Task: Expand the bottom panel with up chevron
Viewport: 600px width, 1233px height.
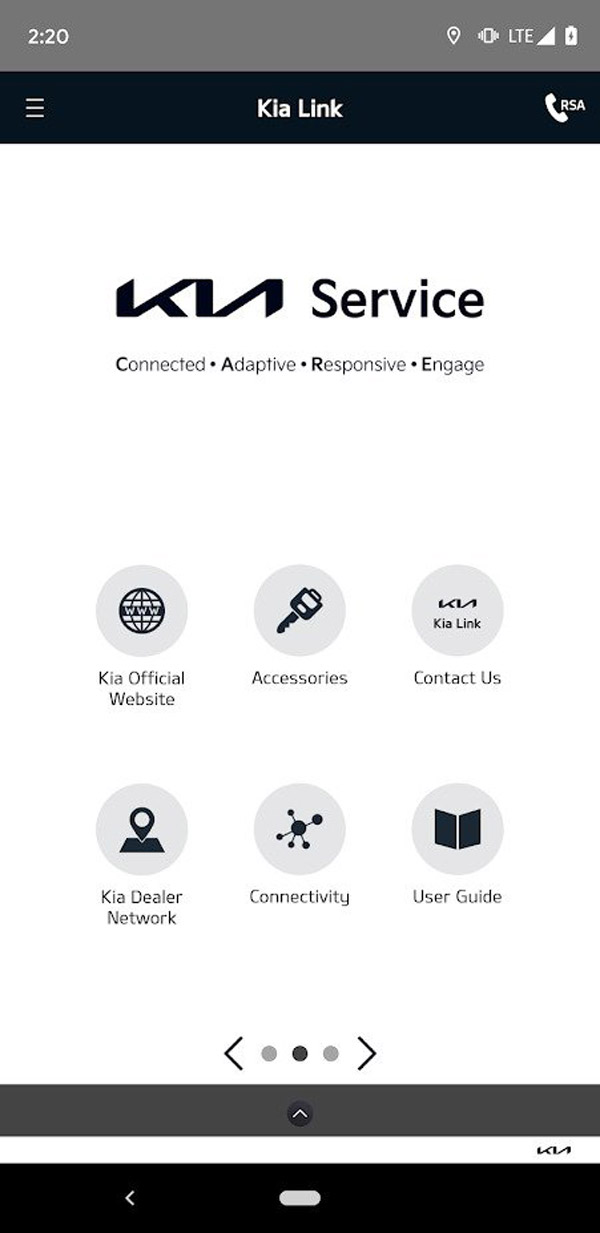Action: pos(300,1114)
